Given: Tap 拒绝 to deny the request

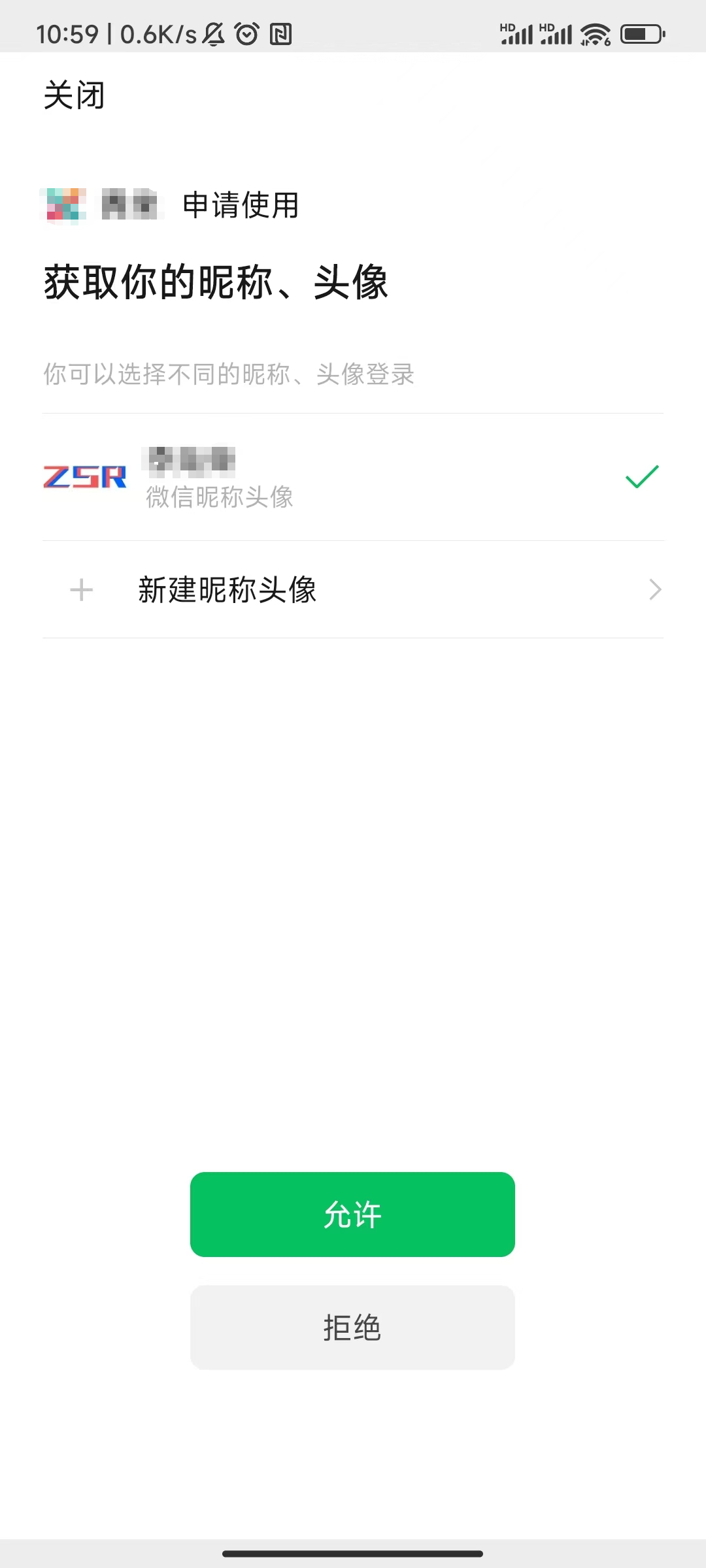Looking at the screenshot, I should 352,1328.
